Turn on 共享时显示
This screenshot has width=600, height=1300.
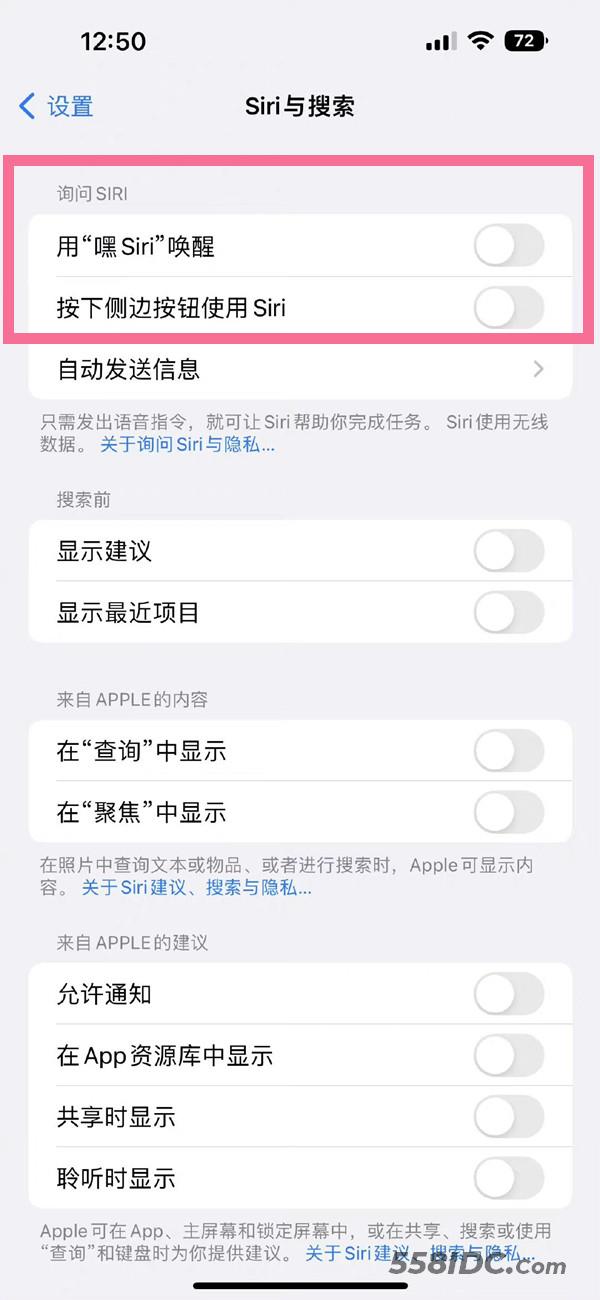[x=509, y=1117]
